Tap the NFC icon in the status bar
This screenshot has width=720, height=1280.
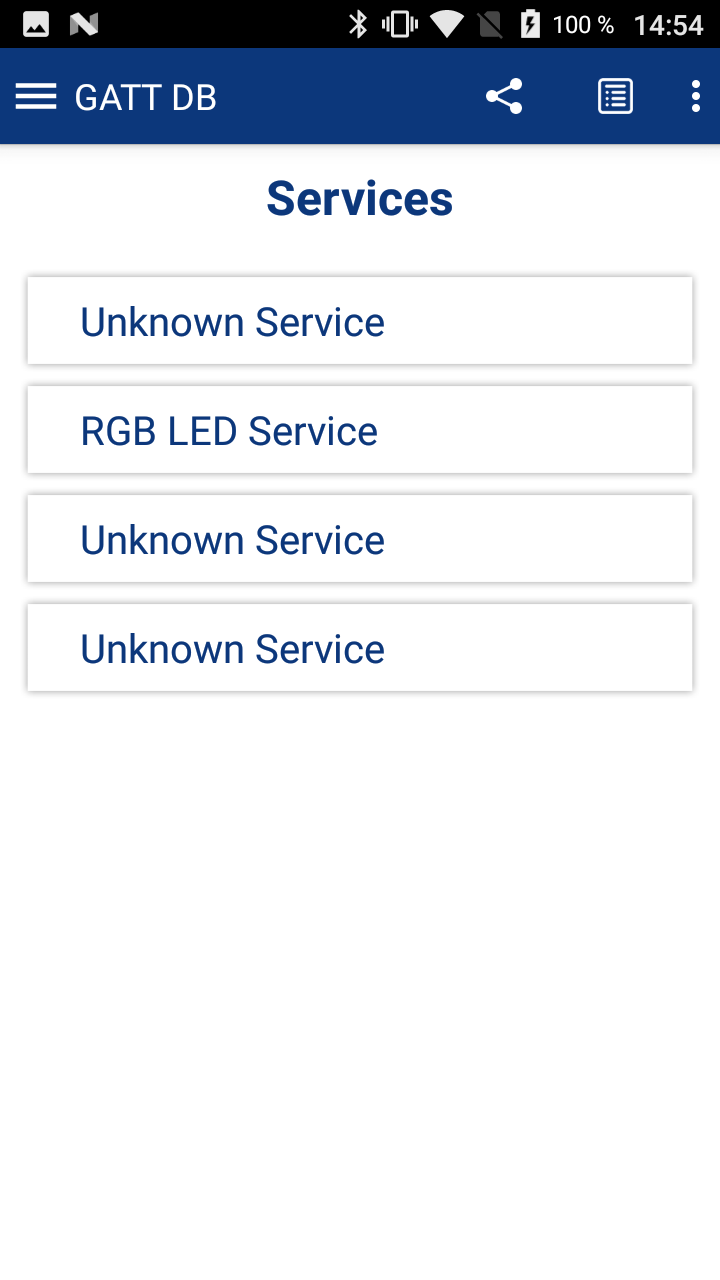tap(83, 22)
